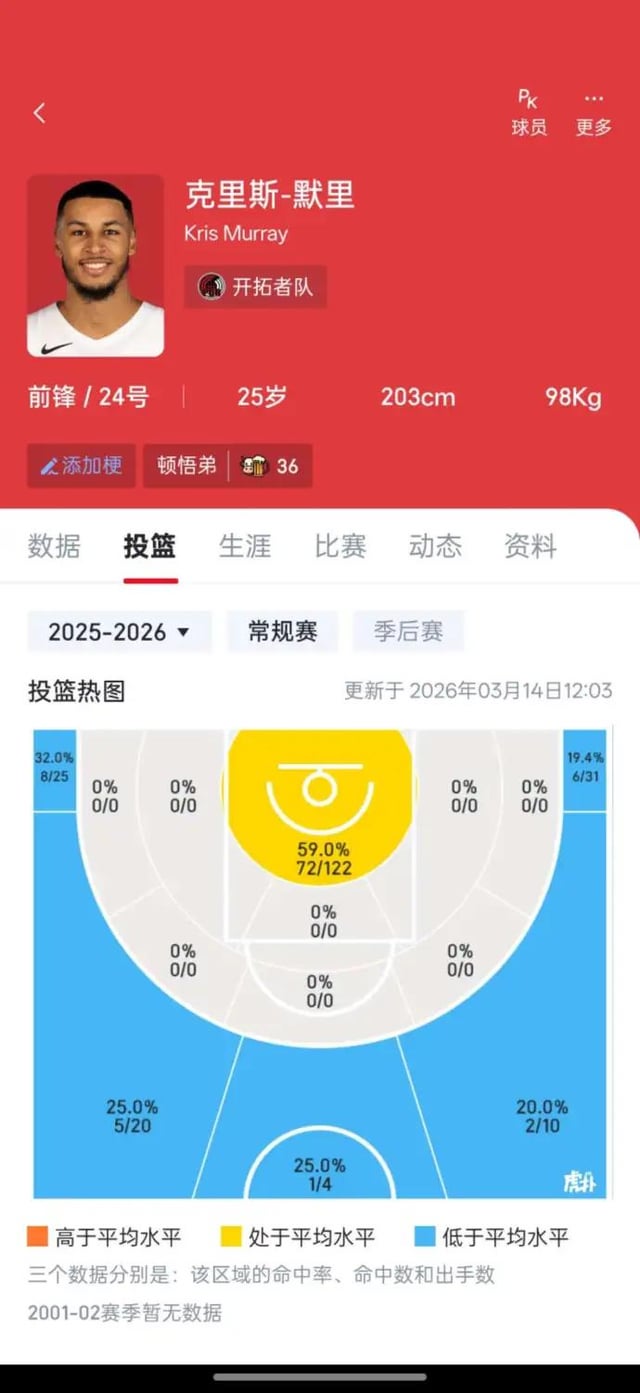Open the 更多 overflow menu

point(594,113)
